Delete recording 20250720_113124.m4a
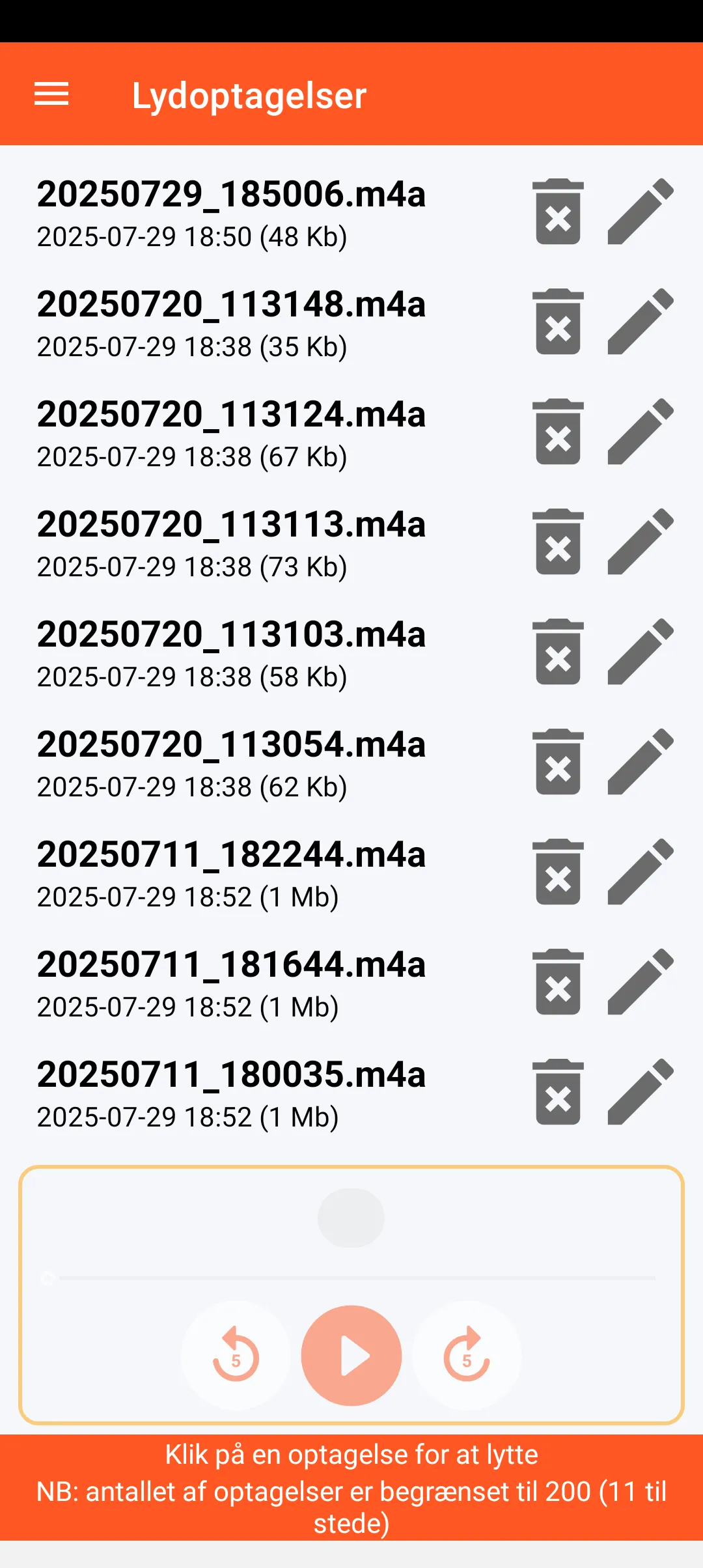 (558, 432)
